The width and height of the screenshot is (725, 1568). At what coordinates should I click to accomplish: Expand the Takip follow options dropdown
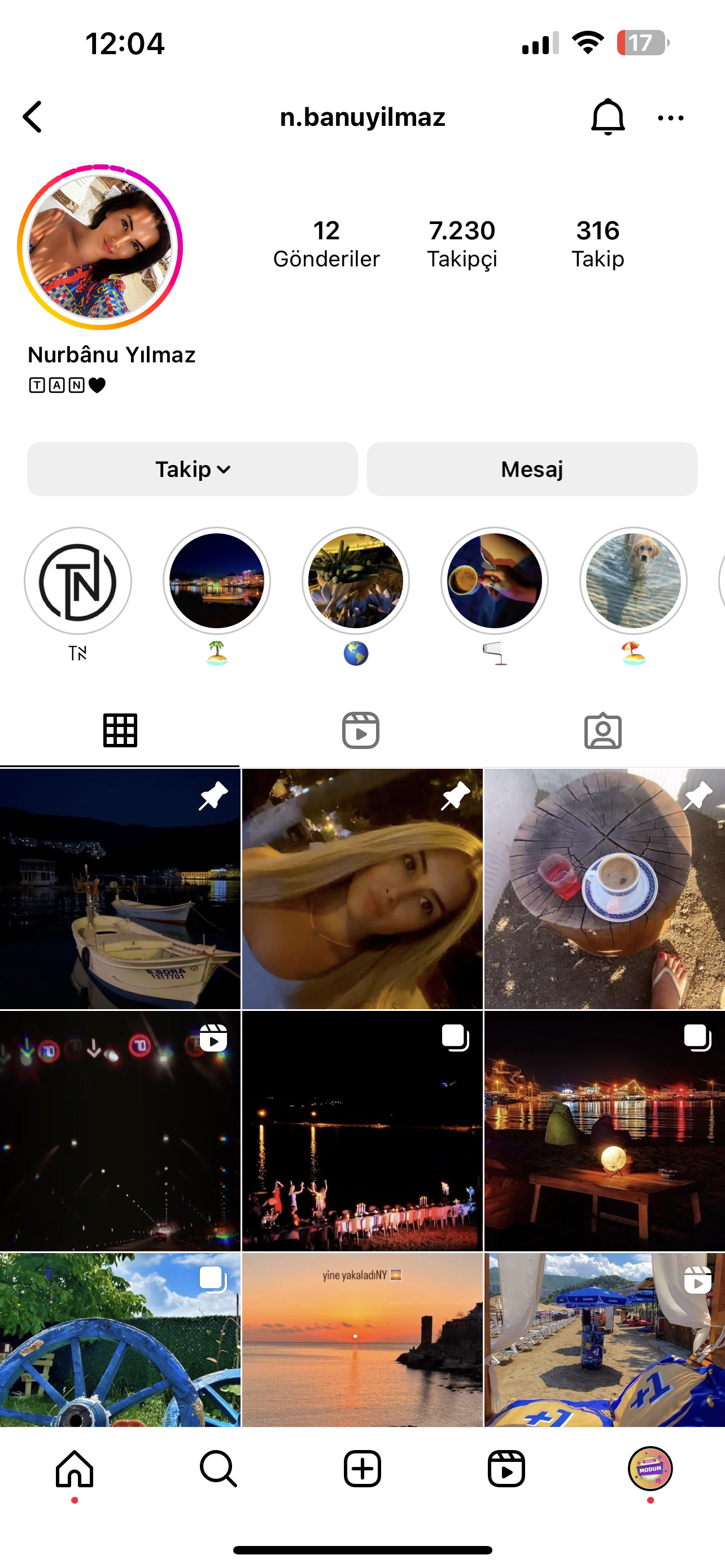[x=193, y=469]
